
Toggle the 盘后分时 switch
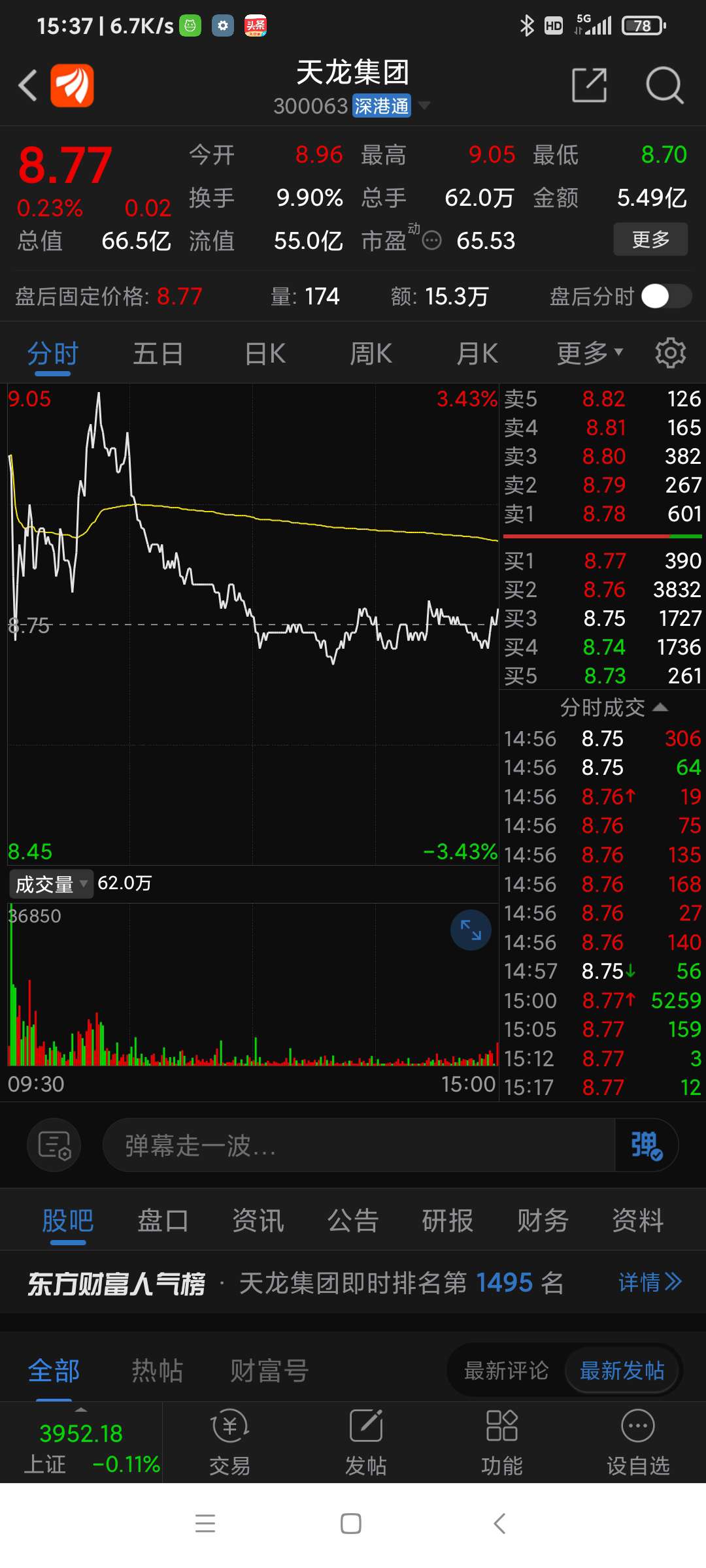pos(666,296)
